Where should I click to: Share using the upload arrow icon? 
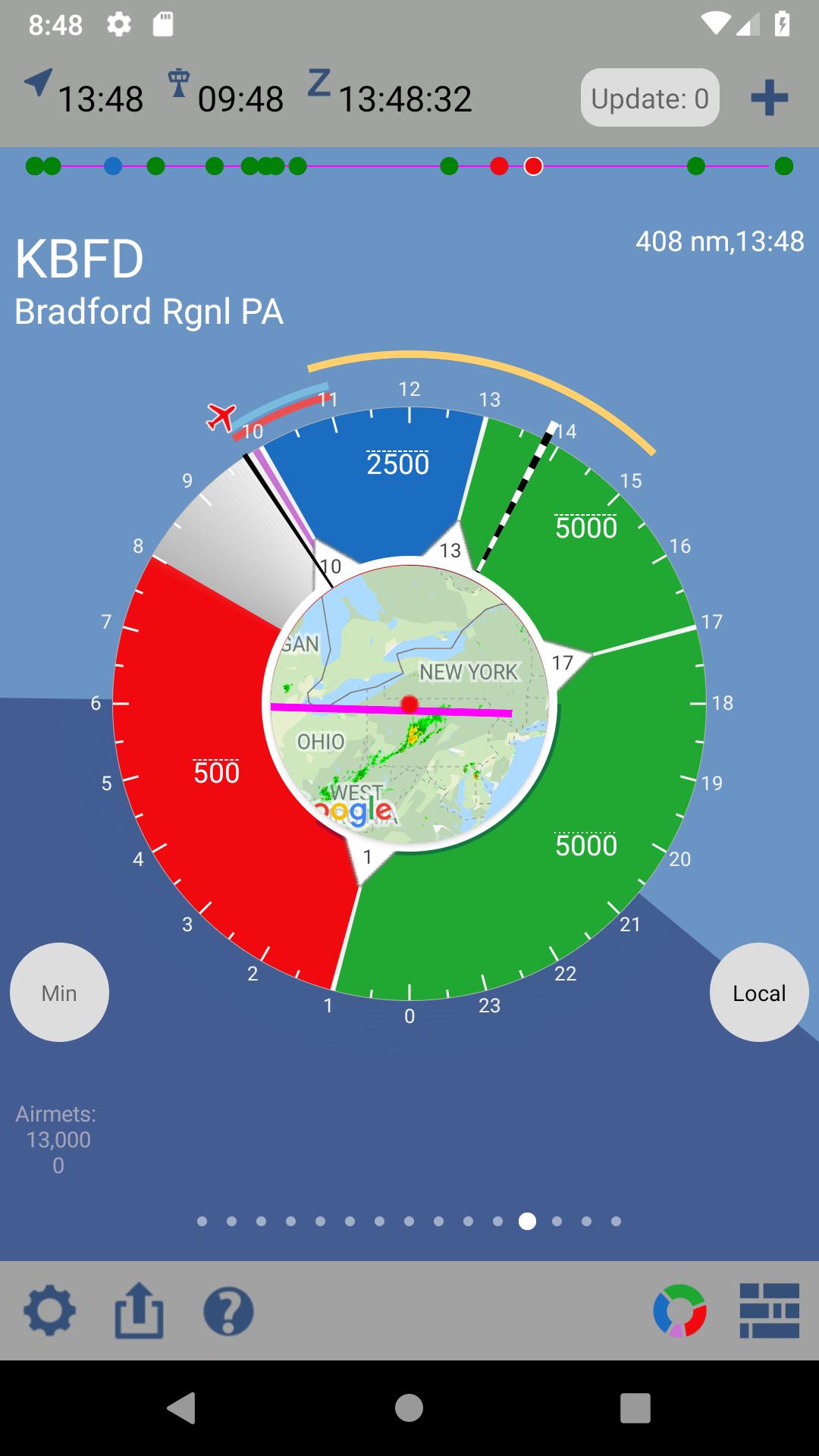139,1310
